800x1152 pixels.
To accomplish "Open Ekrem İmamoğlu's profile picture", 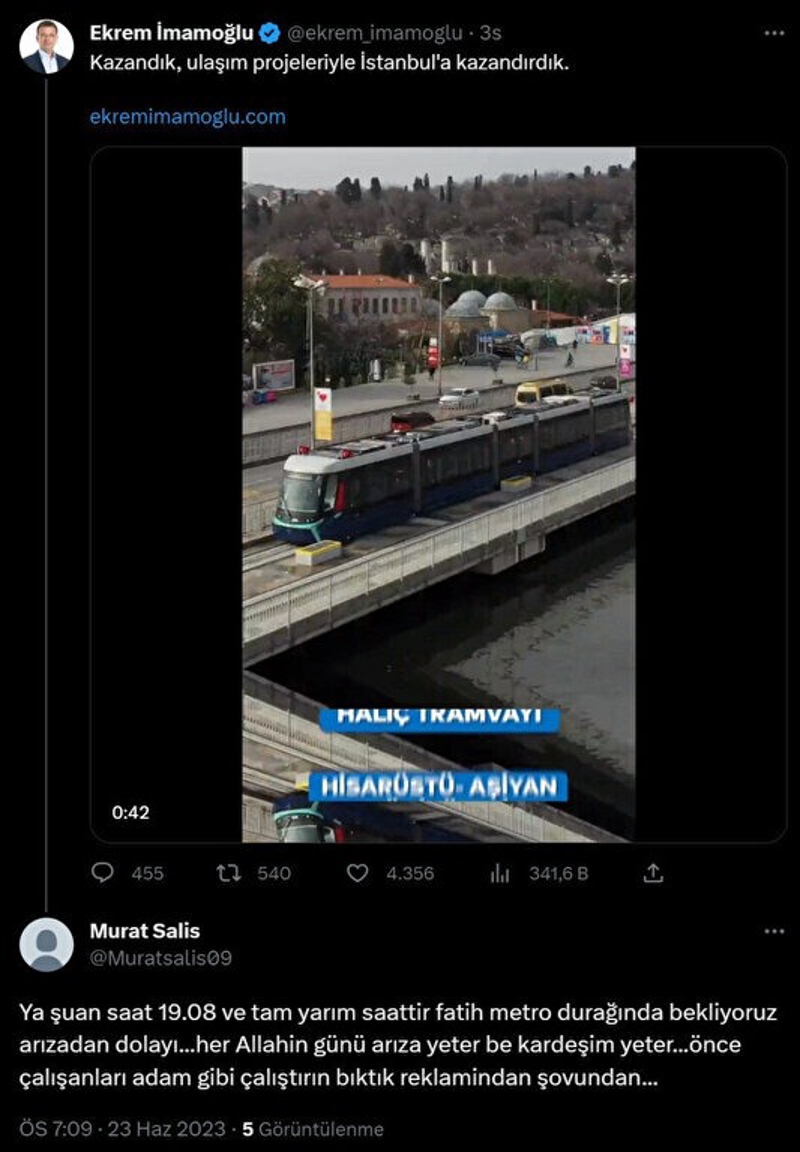I will tap(46, 46).
